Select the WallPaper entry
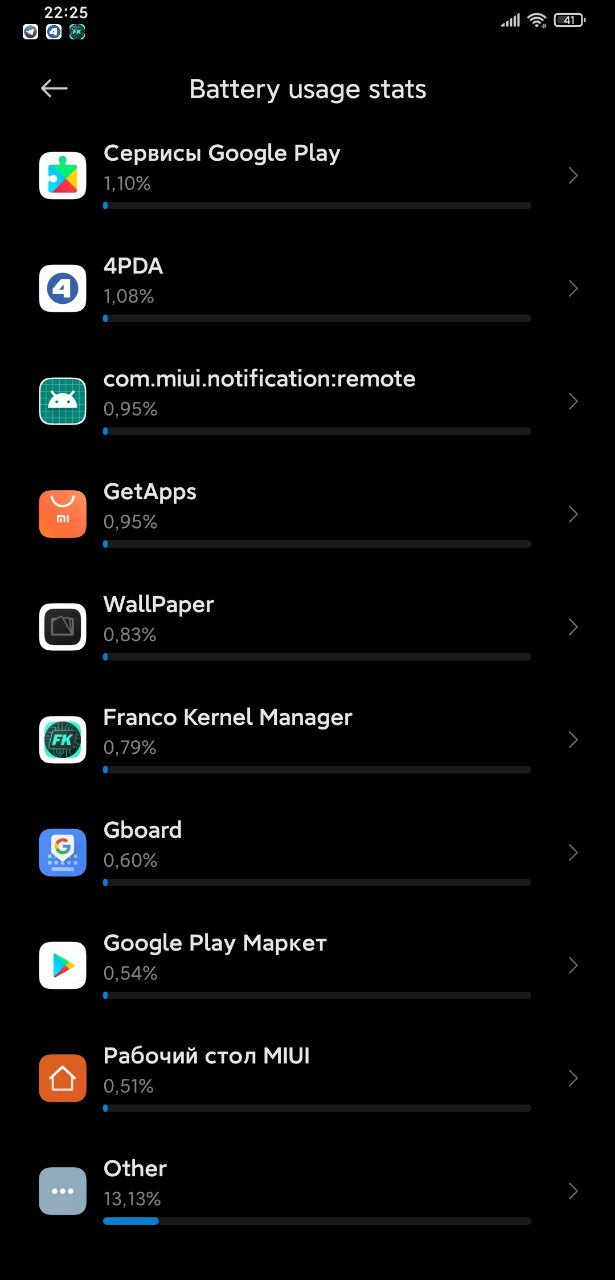This screenshot has height=1280, width=615. click(307, 627)
